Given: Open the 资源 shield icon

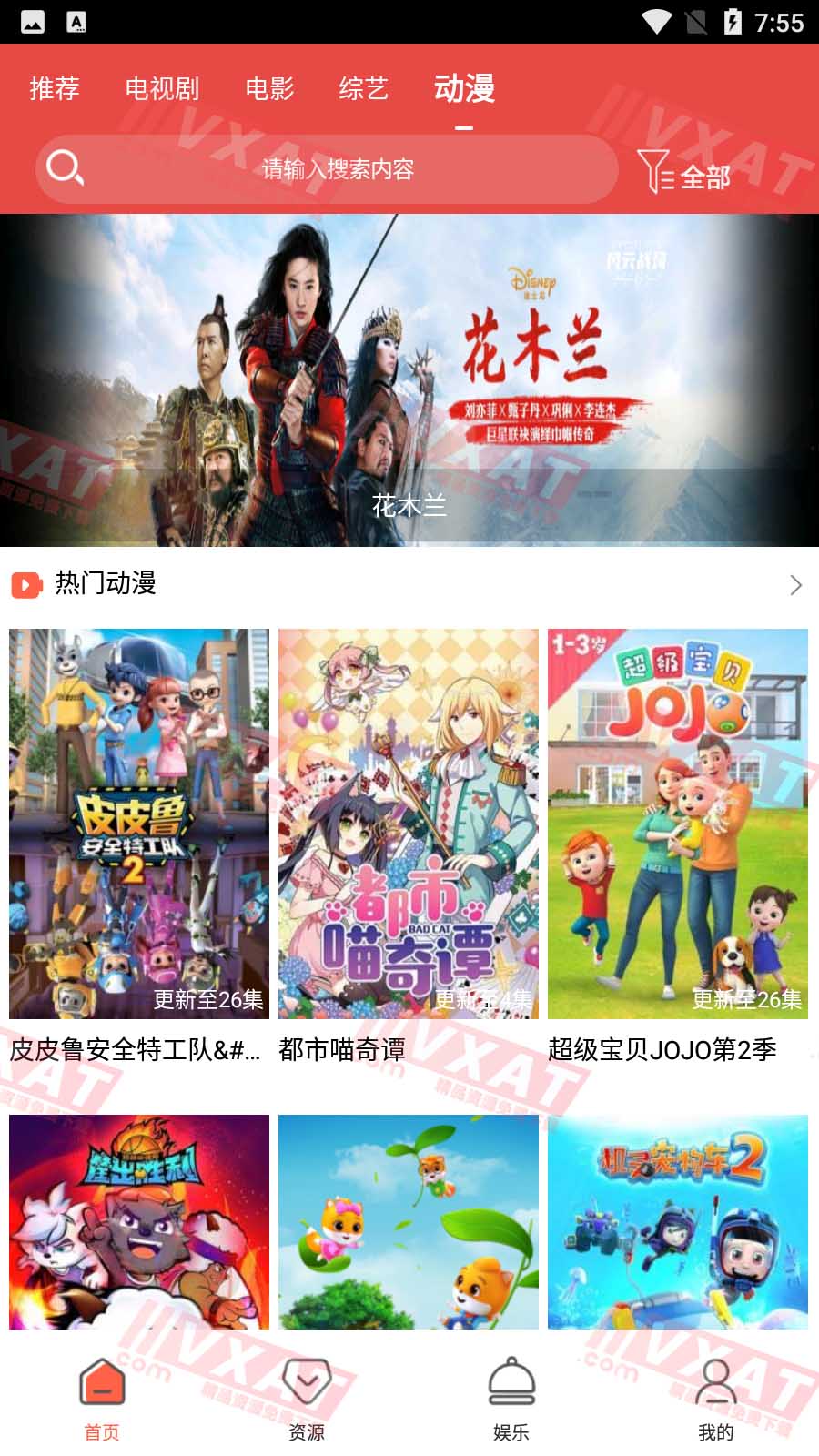Looking at the screenshot, I should click(x=308, y=1381).
